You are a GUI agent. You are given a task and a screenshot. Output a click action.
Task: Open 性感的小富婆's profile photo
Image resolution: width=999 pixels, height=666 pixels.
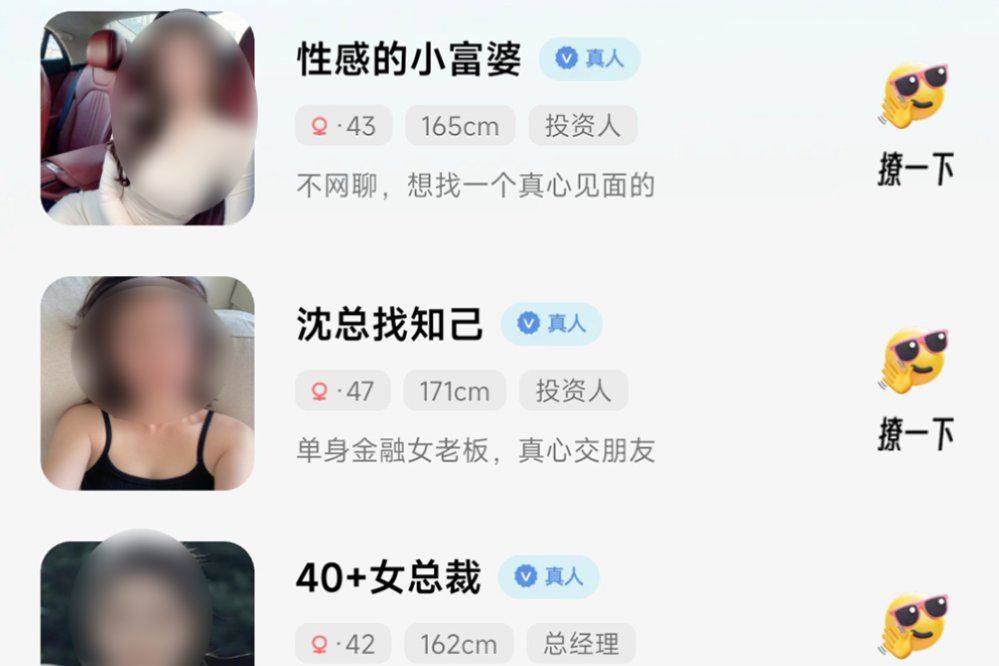point(147,118)
